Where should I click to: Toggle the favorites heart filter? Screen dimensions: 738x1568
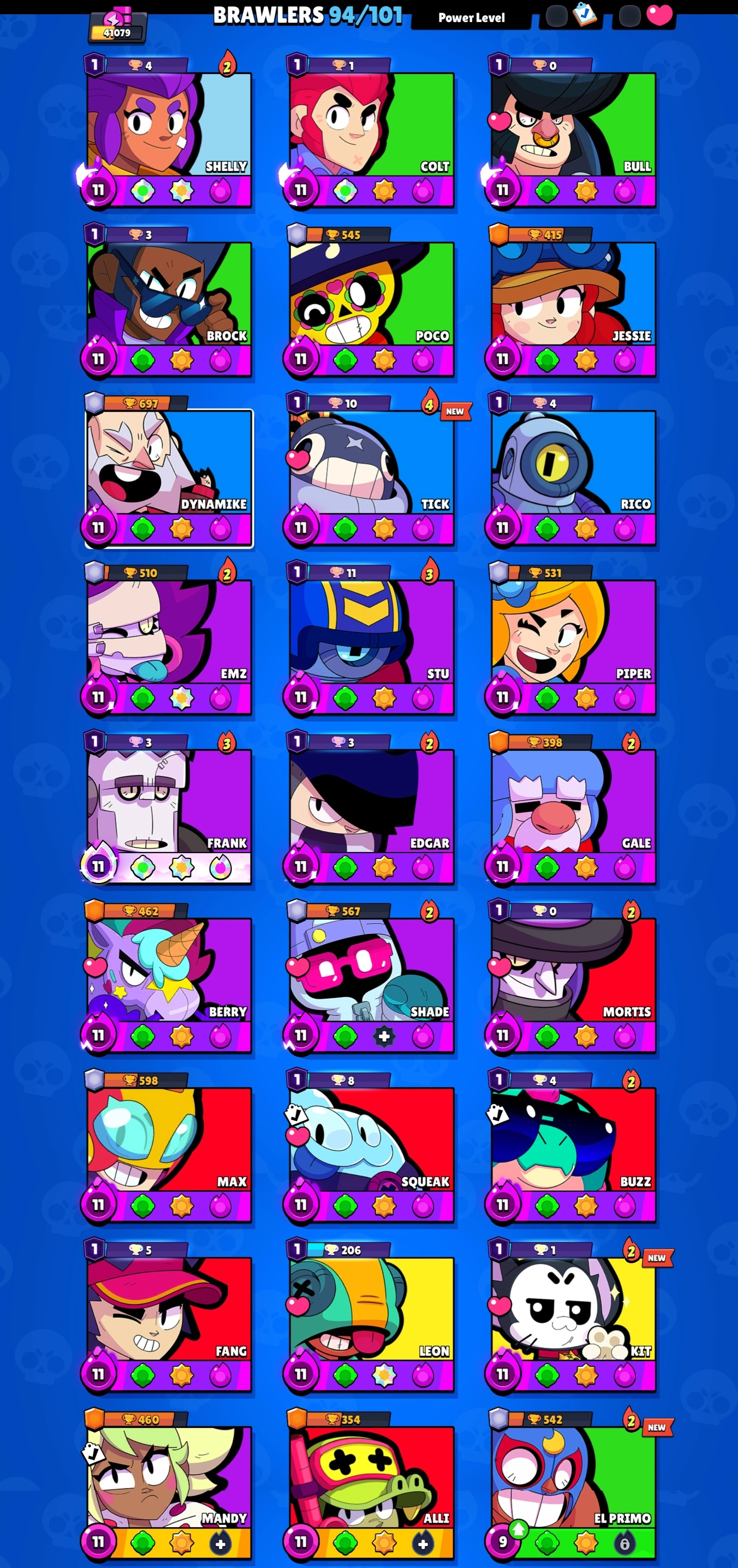[x=659, y=15]
